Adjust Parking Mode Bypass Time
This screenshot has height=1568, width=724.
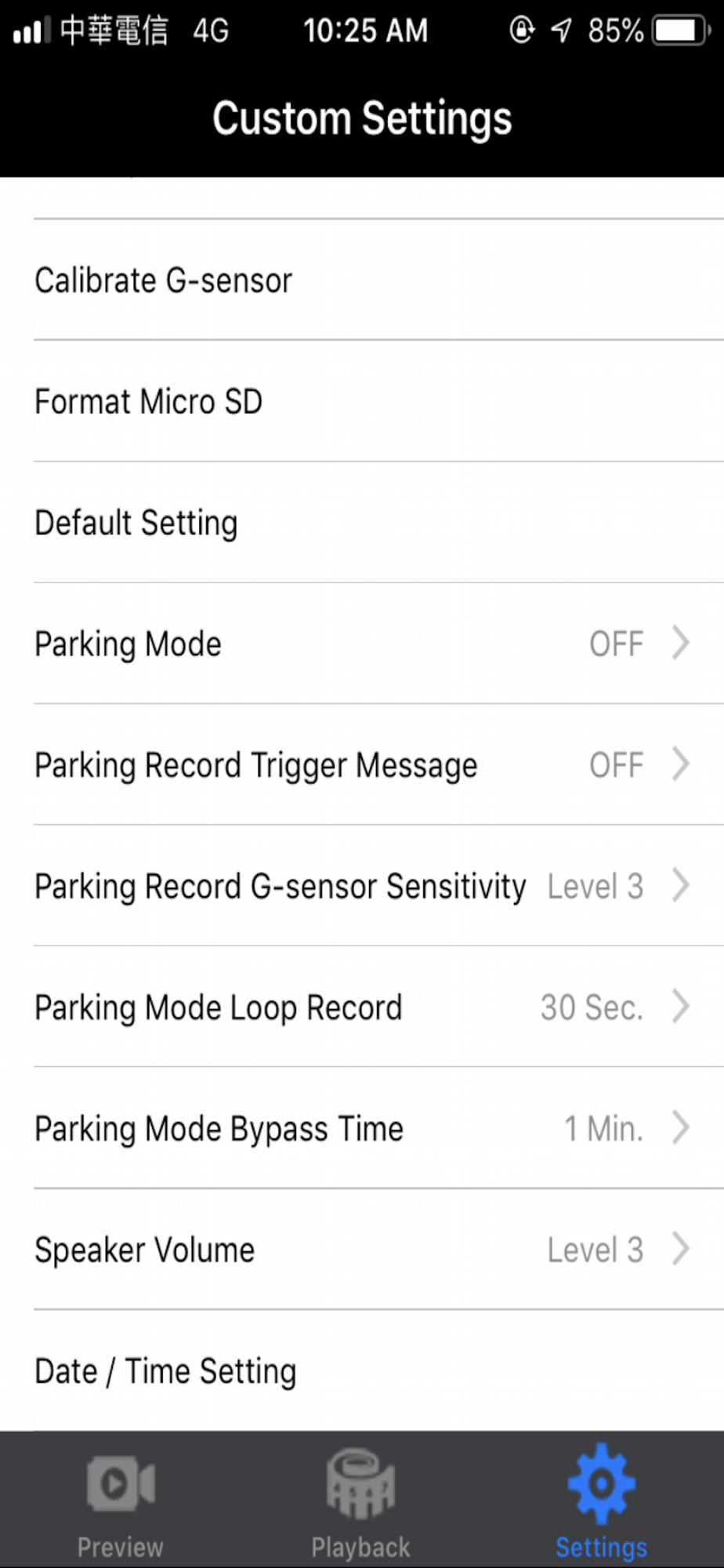(x=362, y=1128)
